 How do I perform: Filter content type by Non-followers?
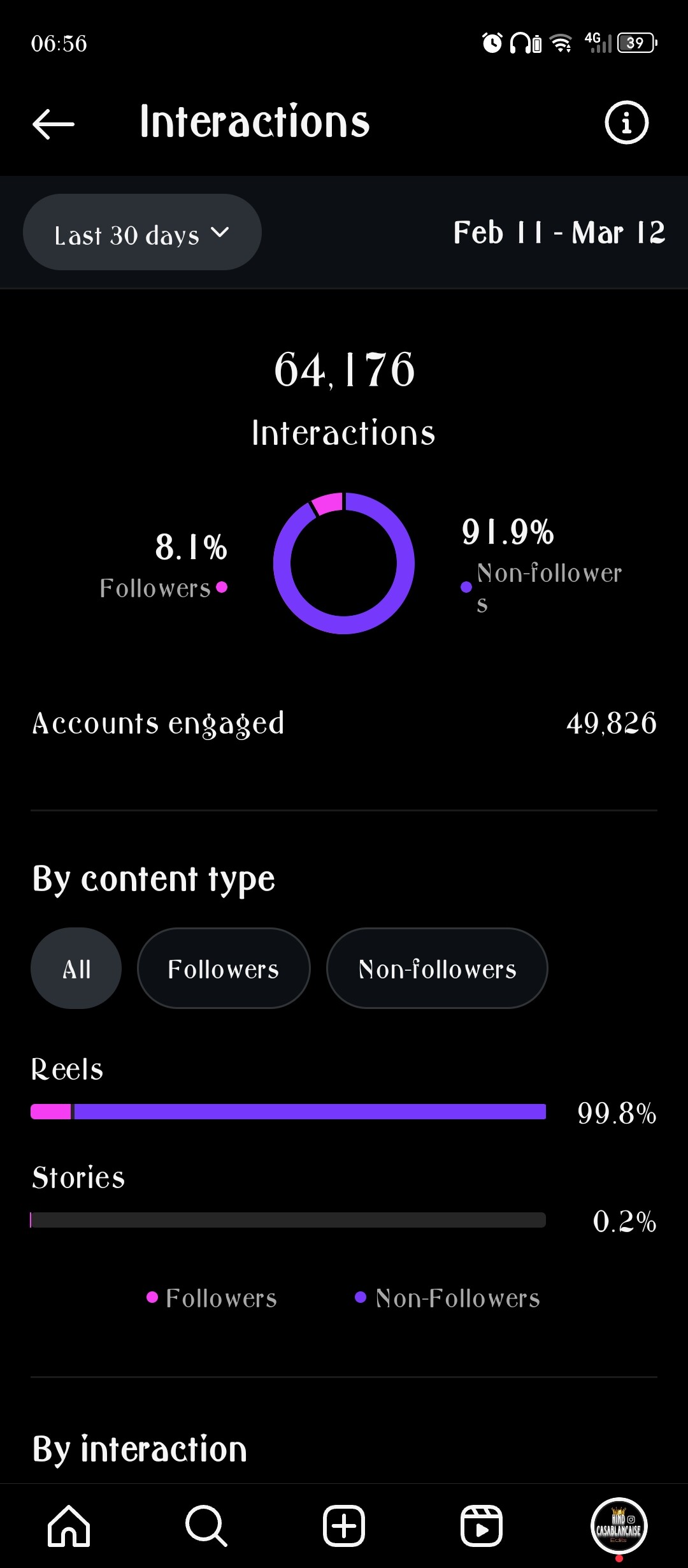pyautogui.click(x=437, y=968)
